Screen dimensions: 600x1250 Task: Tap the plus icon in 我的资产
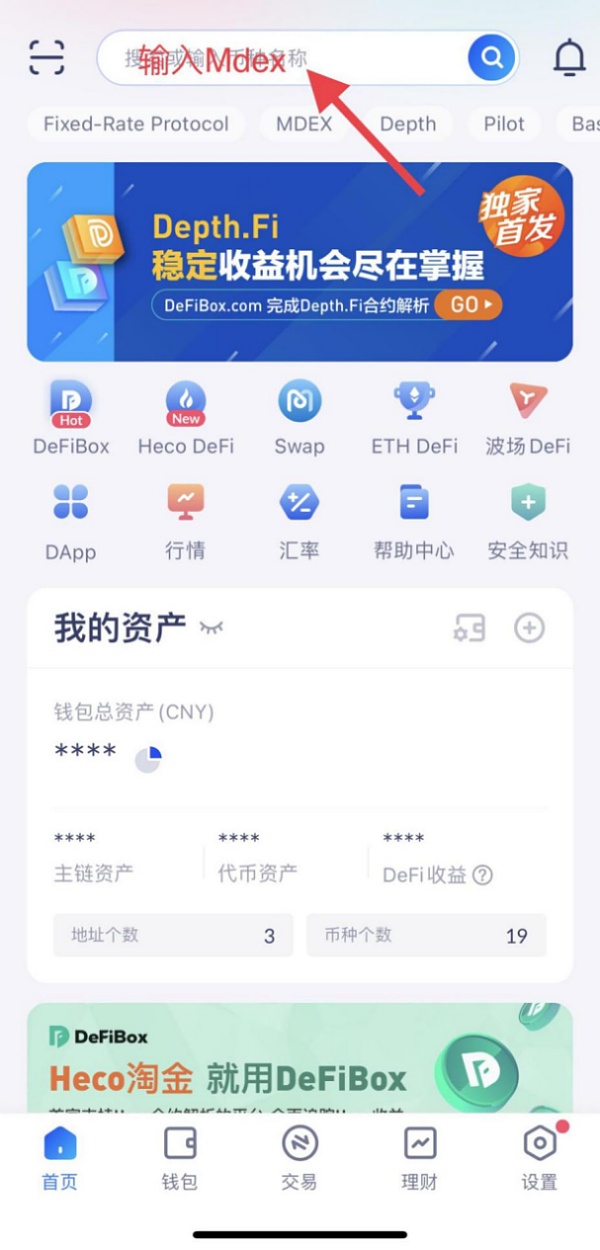pos(529,628)
